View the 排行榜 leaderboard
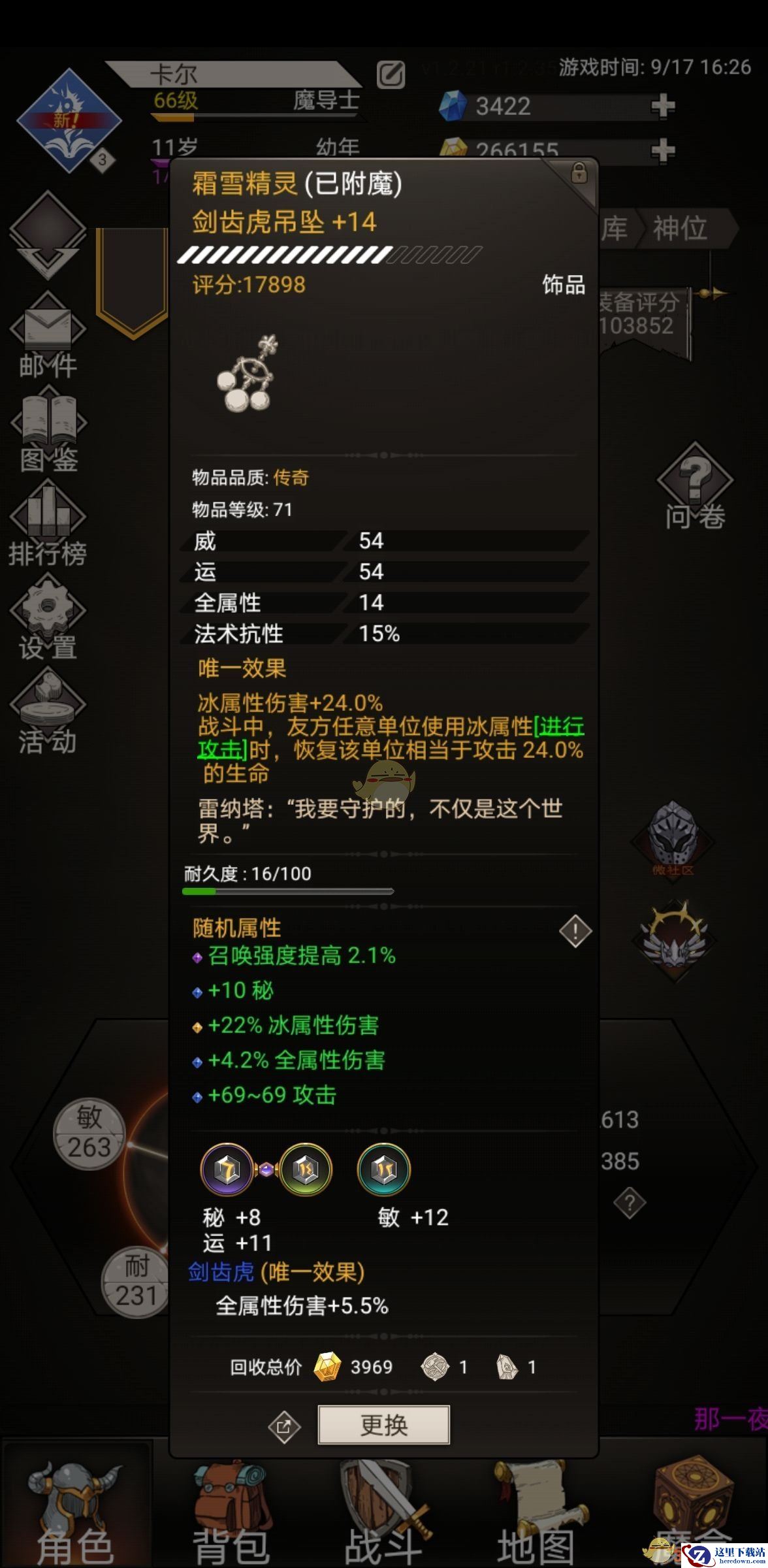Image resolution: width=768 pixels, height=1568 pixels. pyautogui.click(x=47, y=525)
